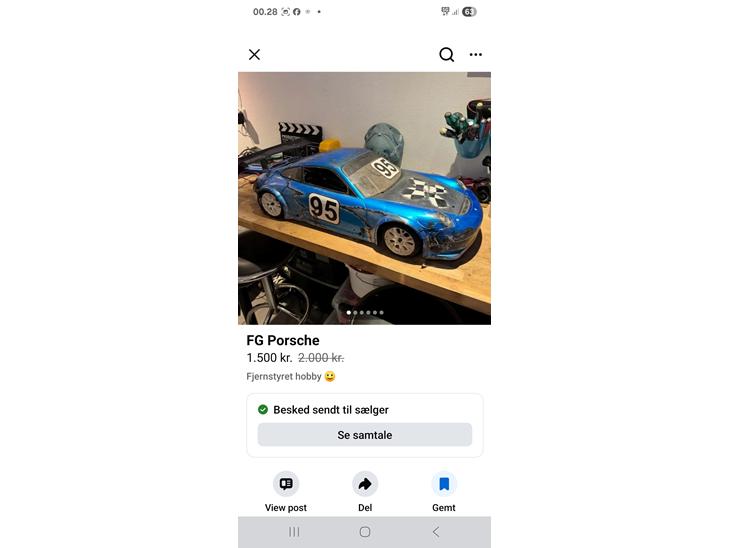This screenshot has height=548, width=730.
Task: Go back with the system back button
Action: (x=435, y=532)
